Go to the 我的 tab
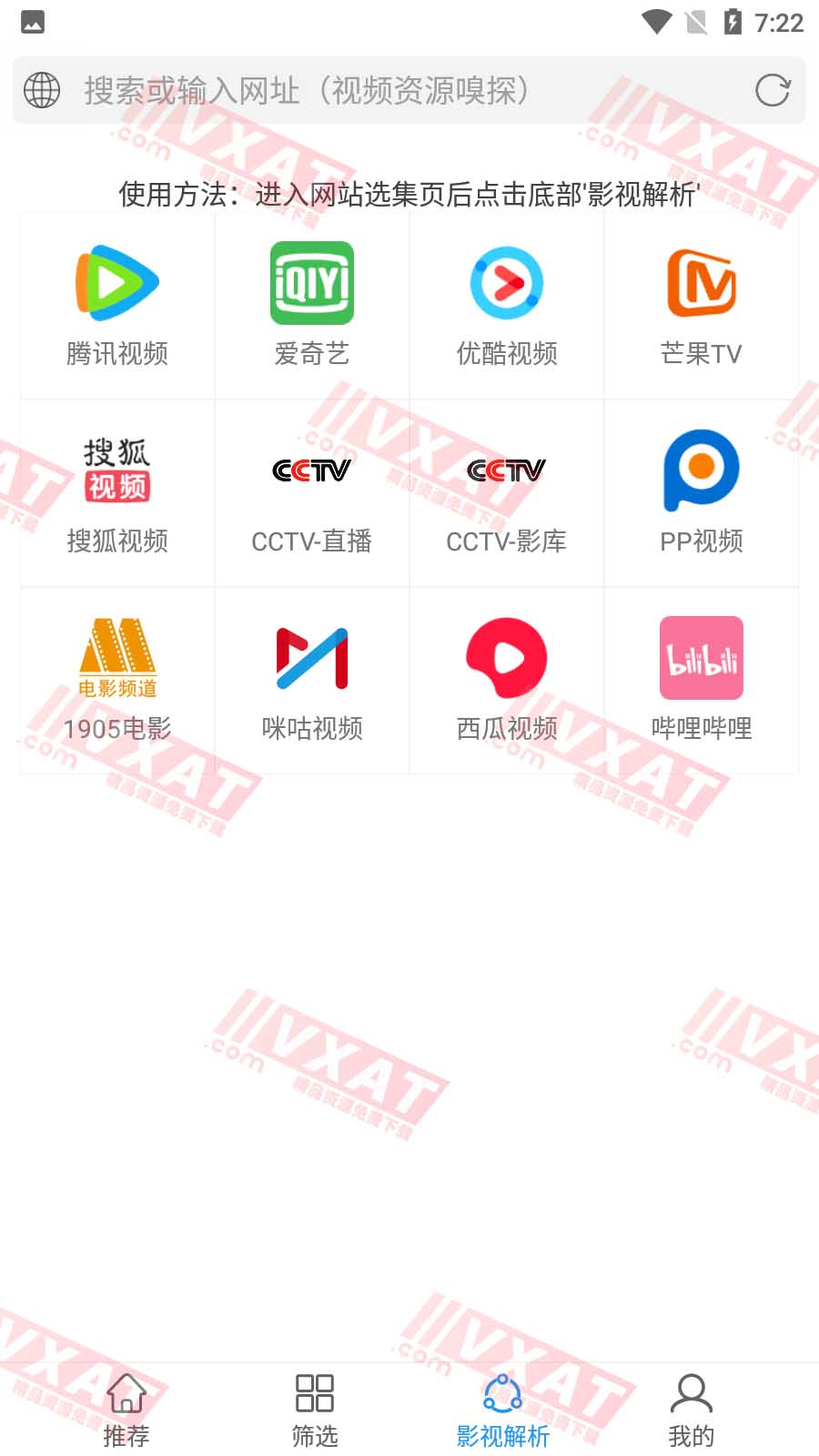This screenshot has width=819, height=1456. (692, 1410)
